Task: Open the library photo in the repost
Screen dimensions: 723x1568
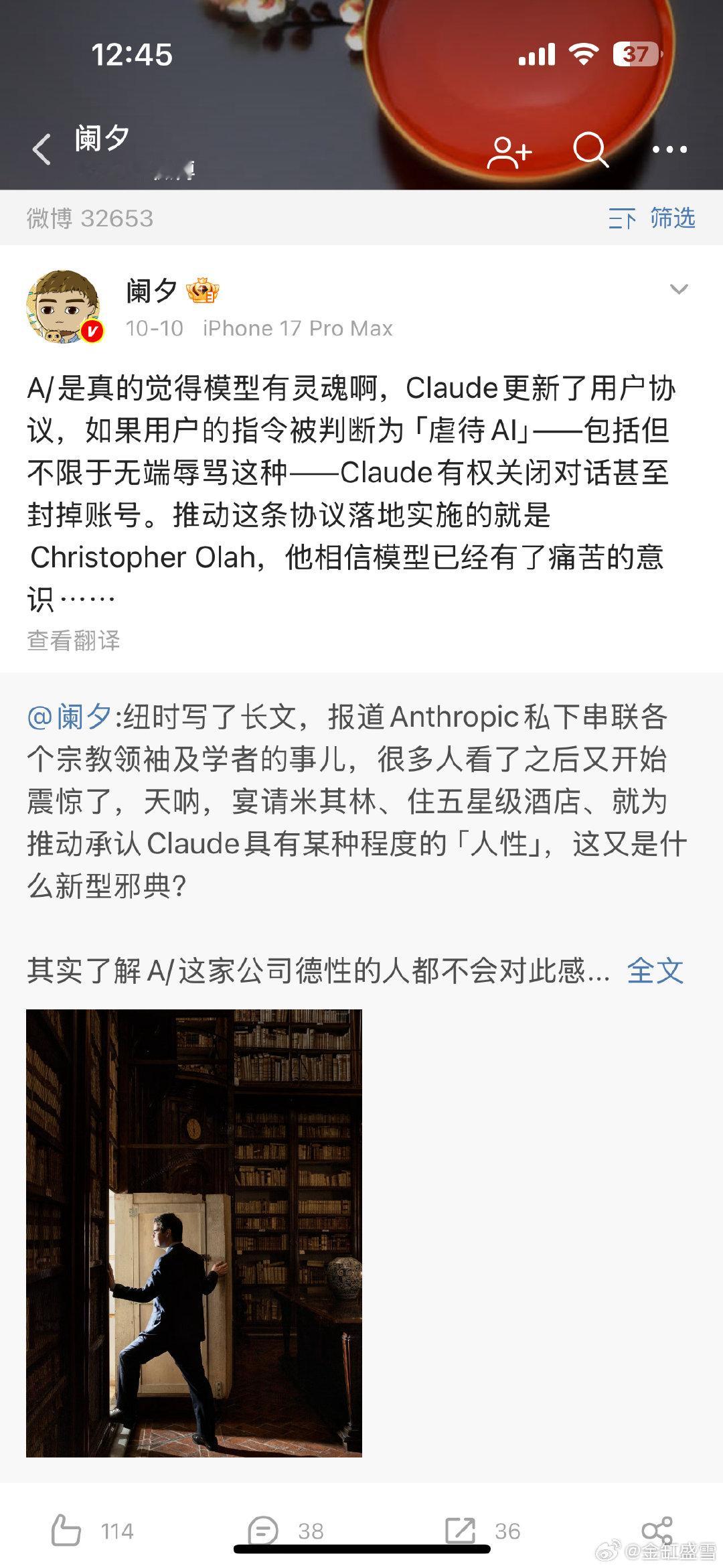Action: coord(194,1232)
